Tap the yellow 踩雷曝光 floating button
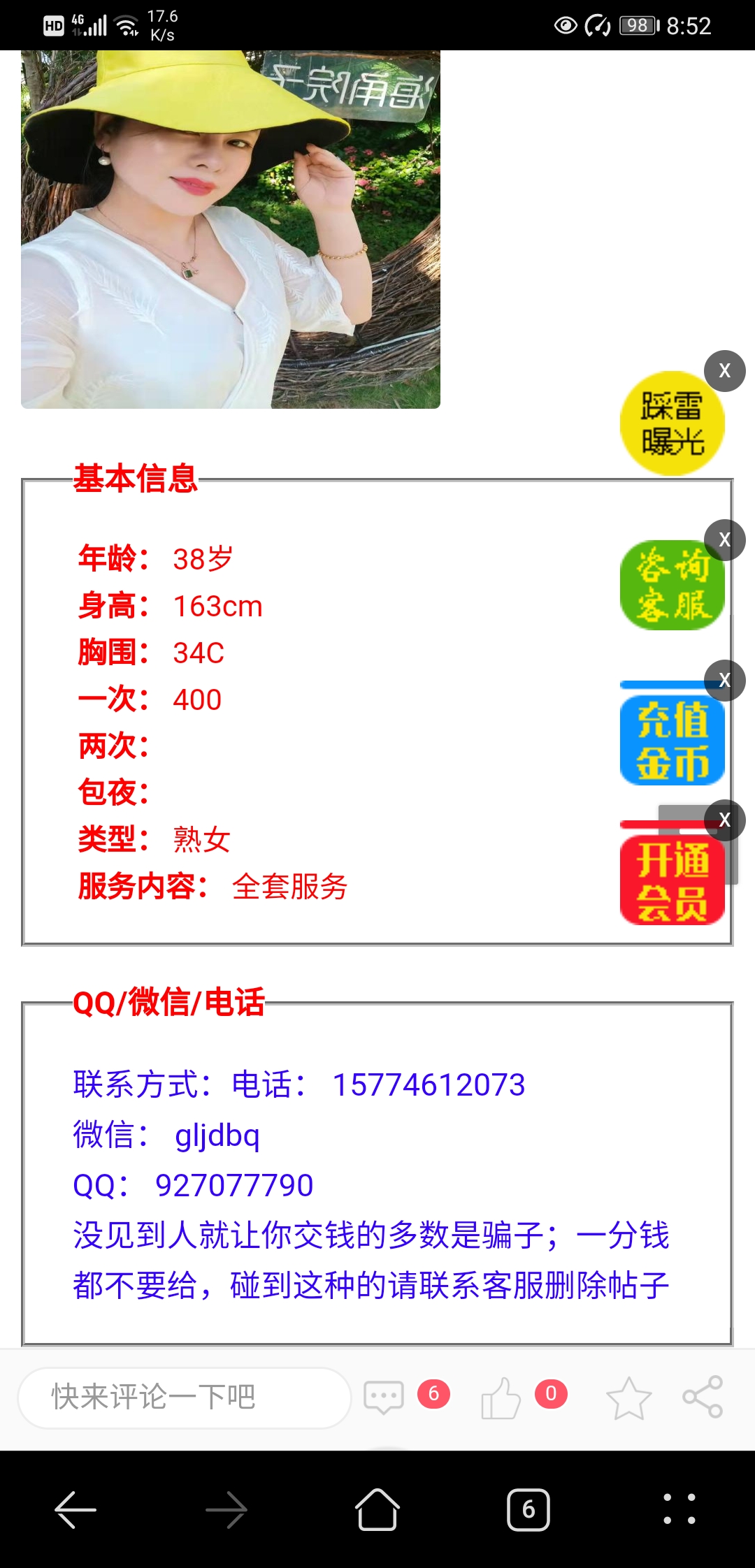The height and width of the screenshot is (1568, 755). tap(672, 424)
